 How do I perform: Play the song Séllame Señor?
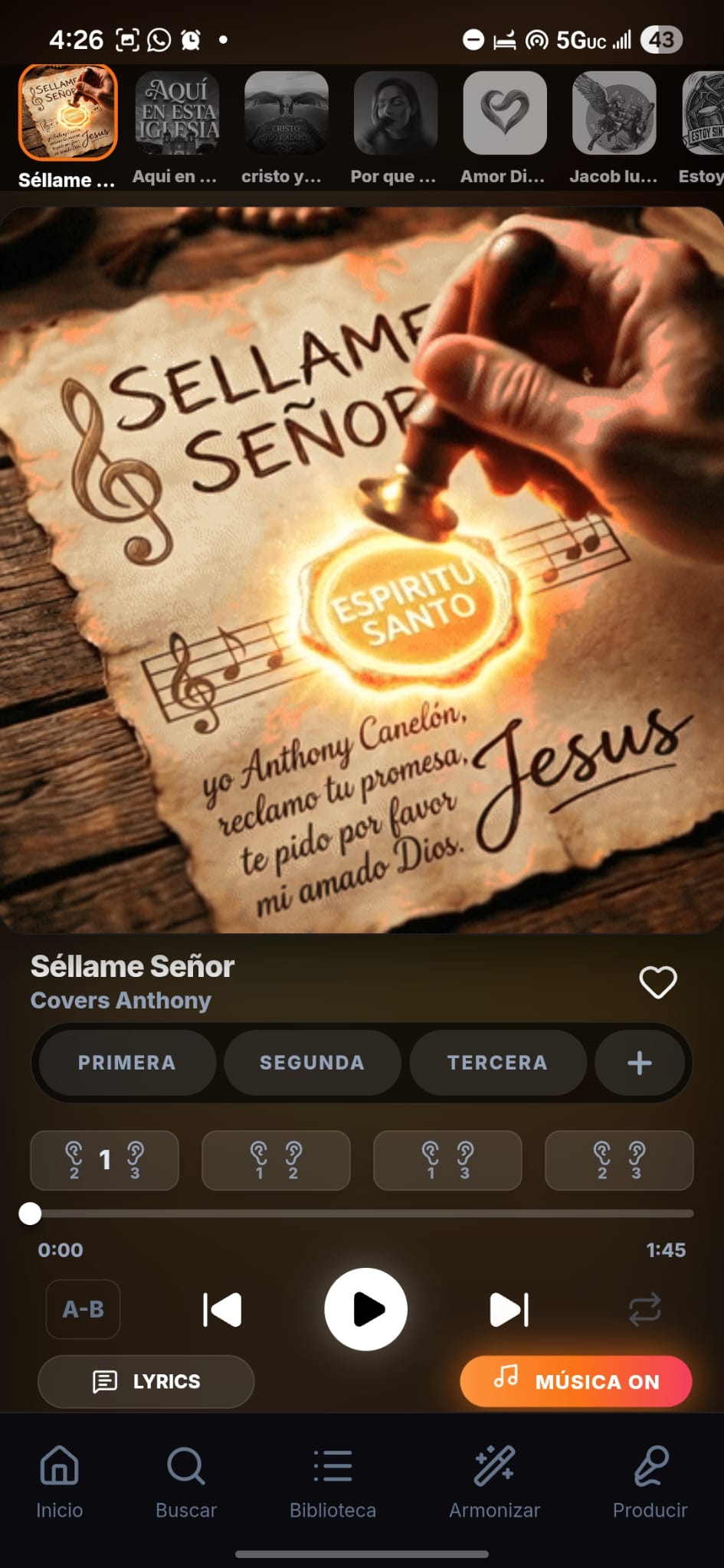point(365,1308)
